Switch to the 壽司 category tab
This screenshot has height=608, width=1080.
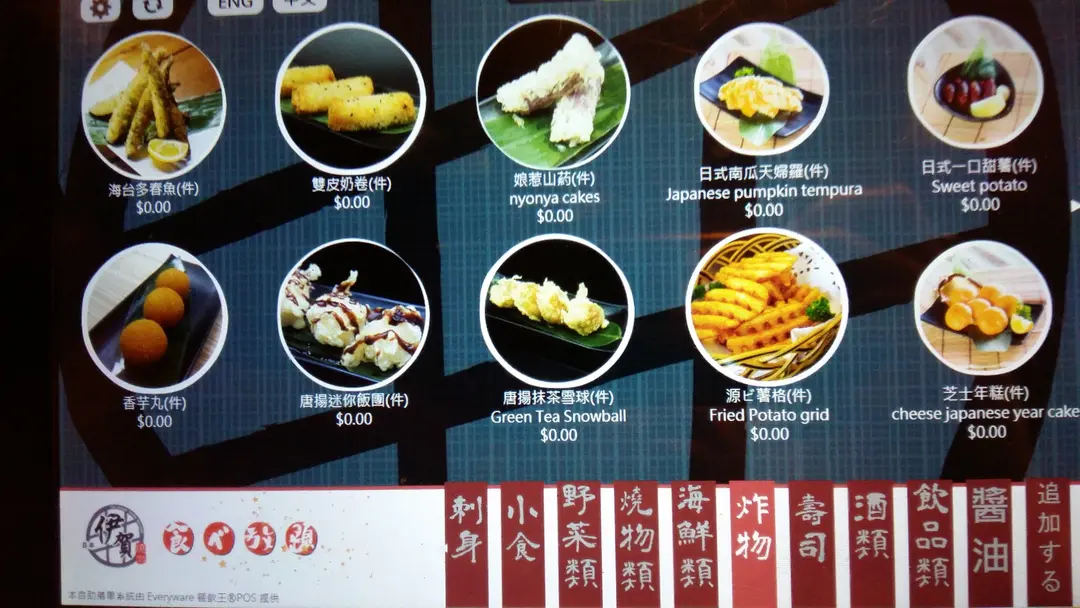pos(811,545)
